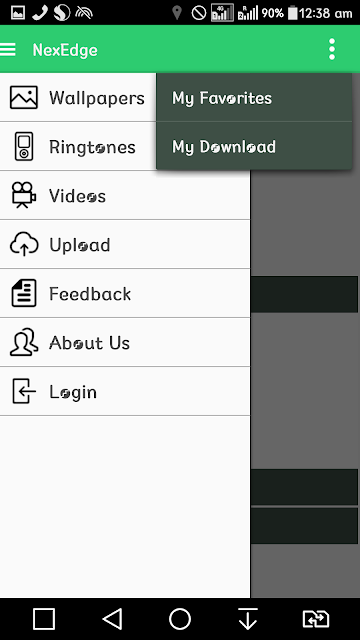
Task: Tap the hamburger drawer menu button
Action: pos(8,50)
